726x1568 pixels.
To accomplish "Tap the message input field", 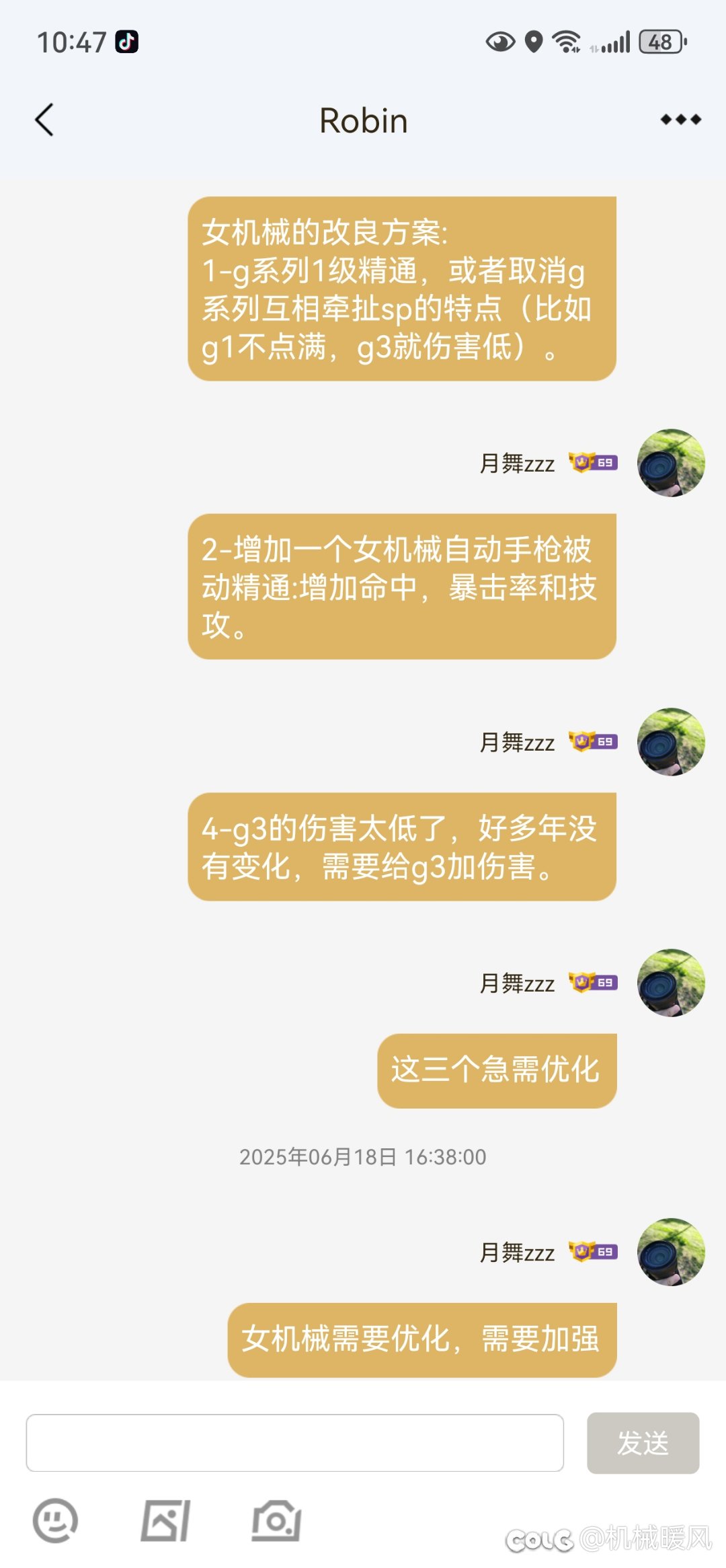I will click(294, 1443).
